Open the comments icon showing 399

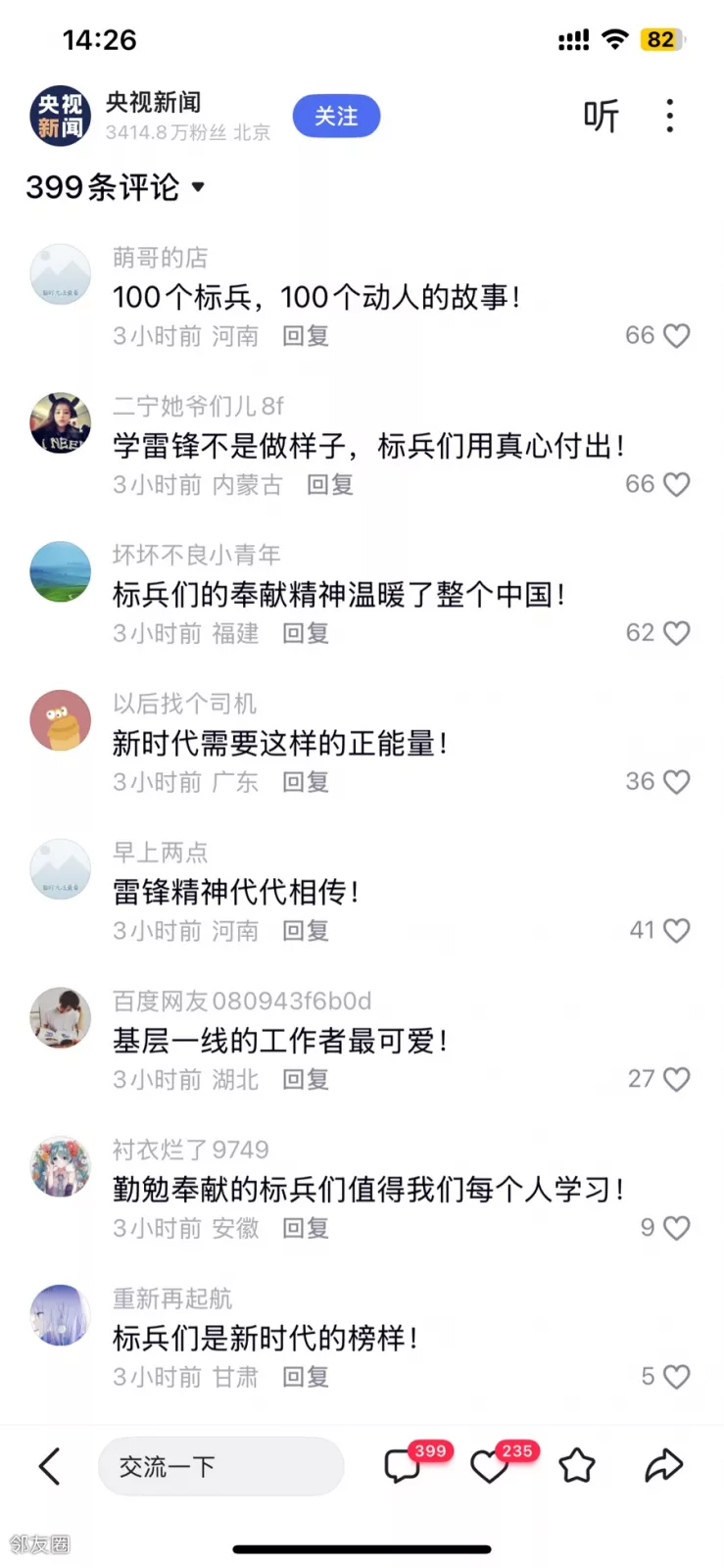point(403,1466)
